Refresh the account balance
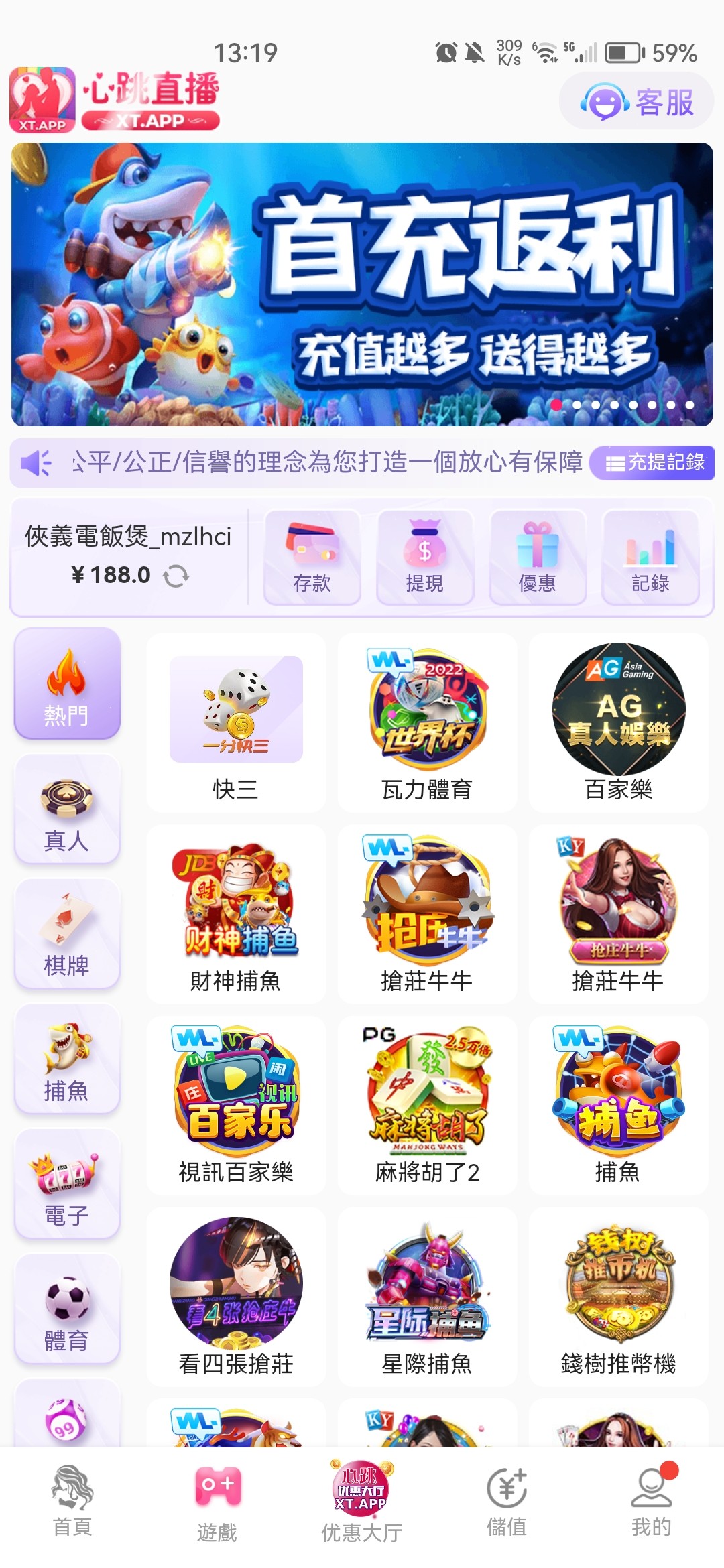The height and width of the screenshot is (1568, 724). tap(176, 576)
